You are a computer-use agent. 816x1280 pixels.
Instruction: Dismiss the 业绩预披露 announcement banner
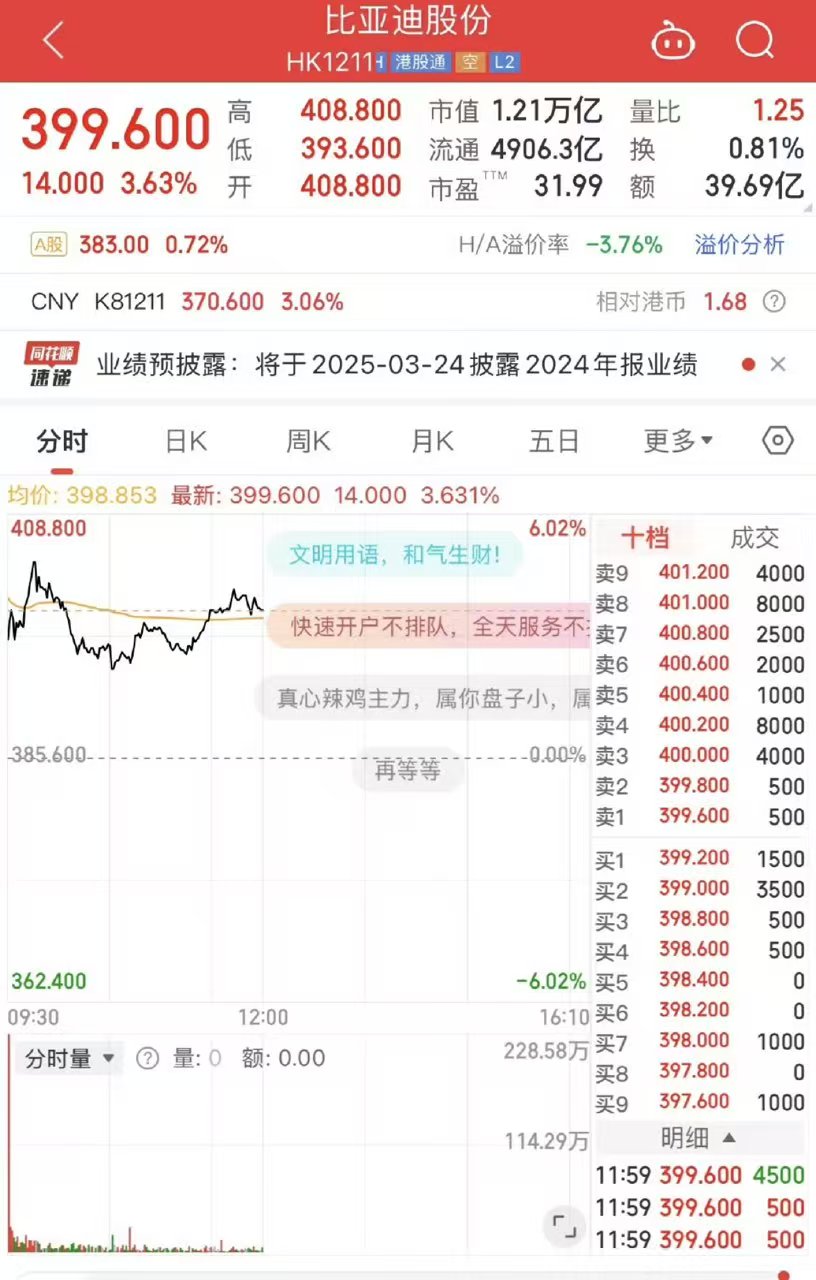pyautogui.click(x=778, y=364)
